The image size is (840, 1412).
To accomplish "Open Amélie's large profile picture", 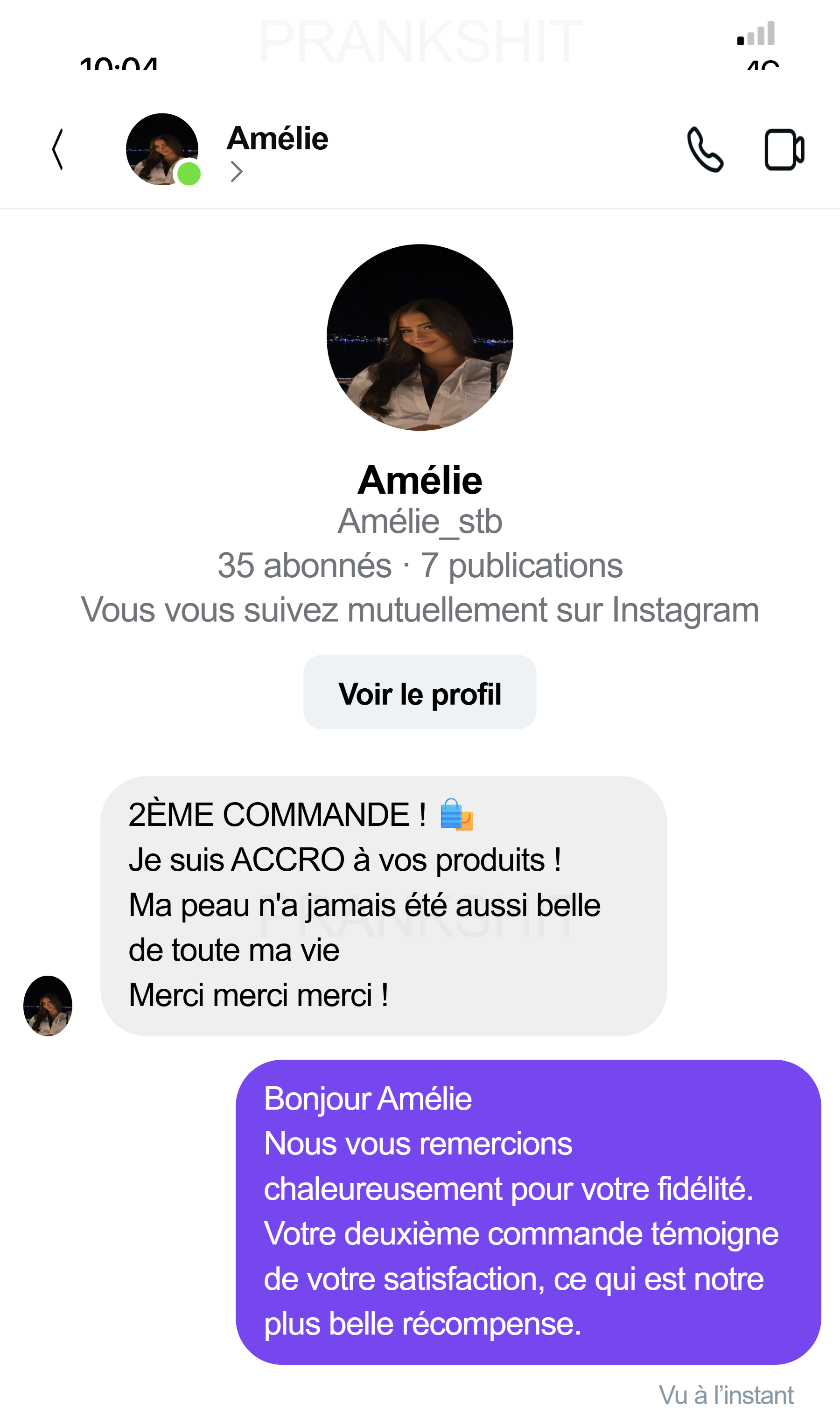I will [x=420, y=337].
